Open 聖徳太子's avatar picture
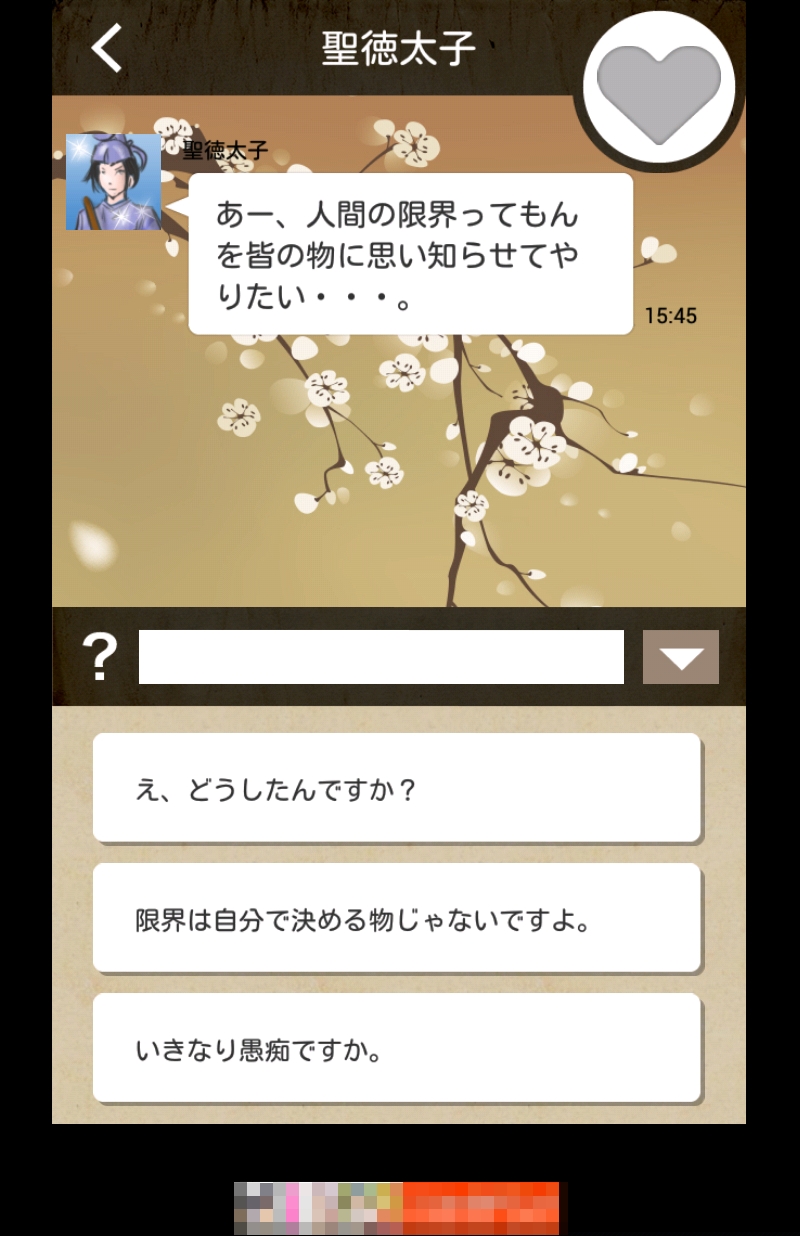800x1236 pixels. click(x=113, y=182)
